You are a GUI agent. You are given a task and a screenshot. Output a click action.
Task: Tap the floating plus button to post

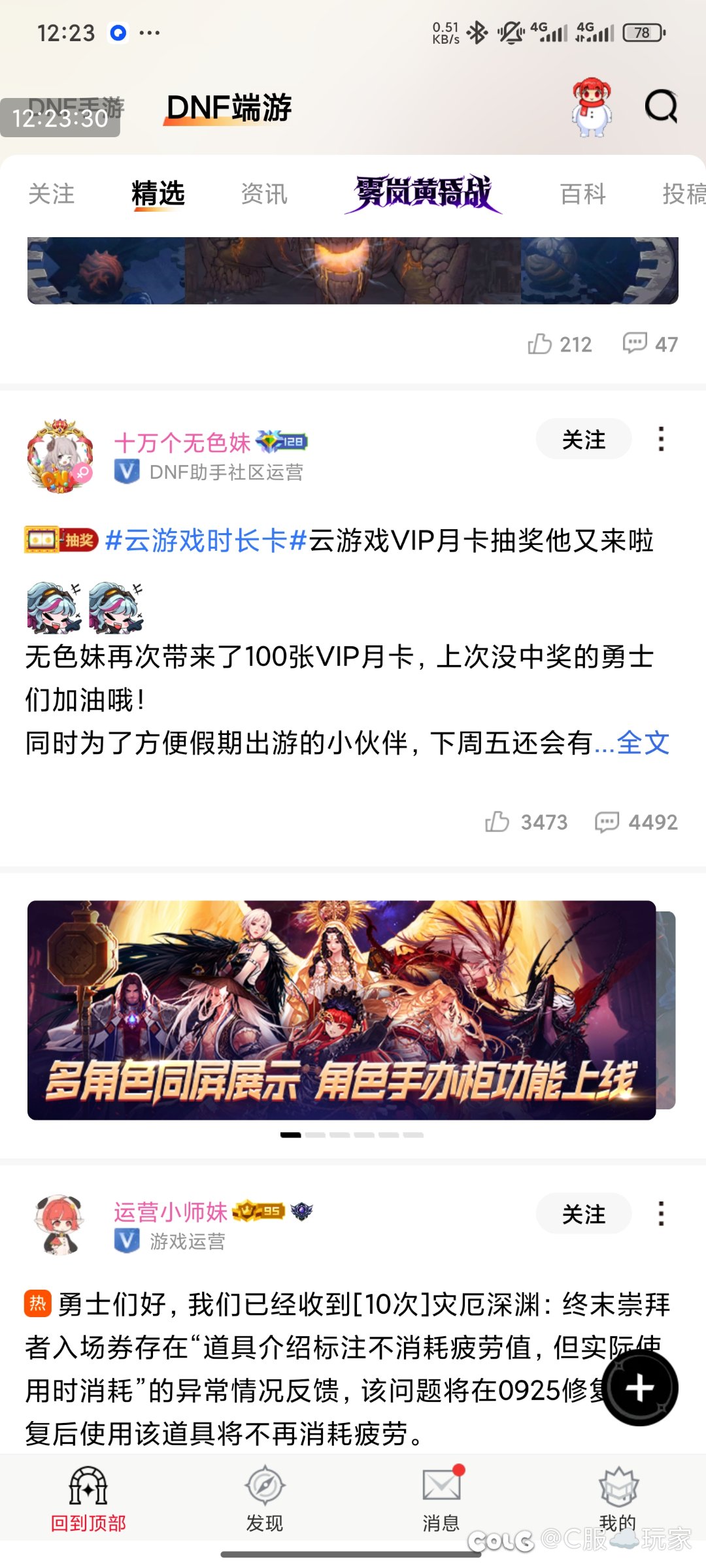point(640,1388)
